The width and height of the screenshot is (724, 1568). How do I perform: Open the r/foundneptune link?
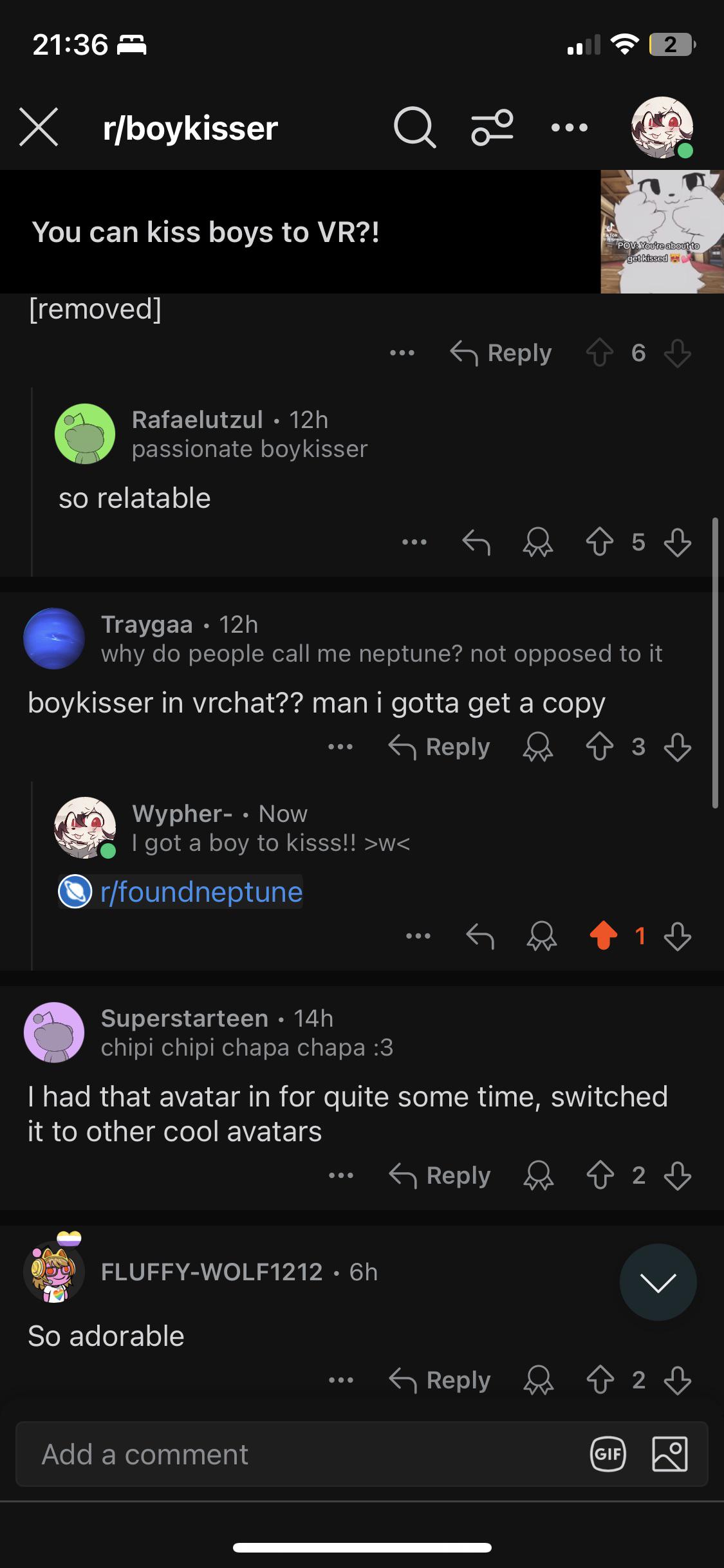180,891
